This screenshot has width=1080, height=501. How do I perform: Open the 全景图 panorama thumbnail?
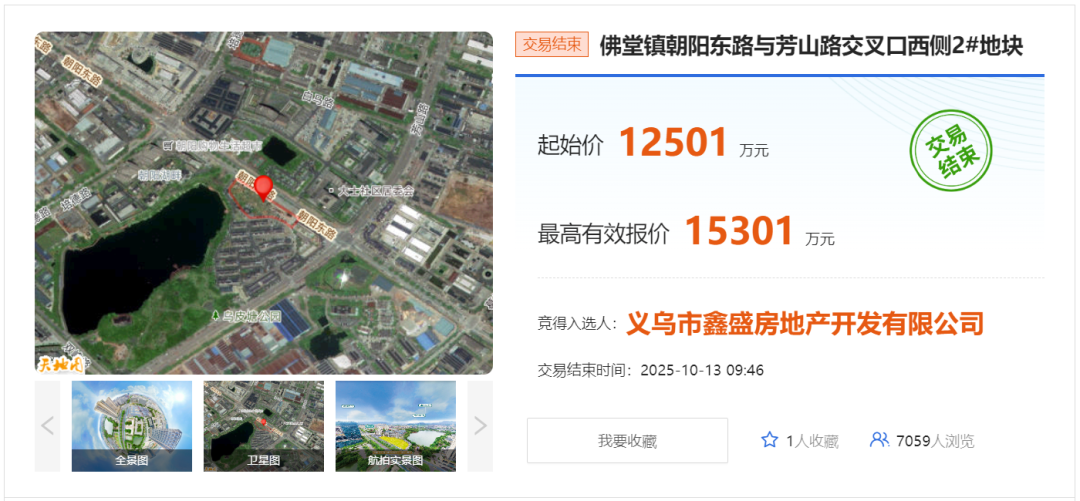(x=131, y=426)
